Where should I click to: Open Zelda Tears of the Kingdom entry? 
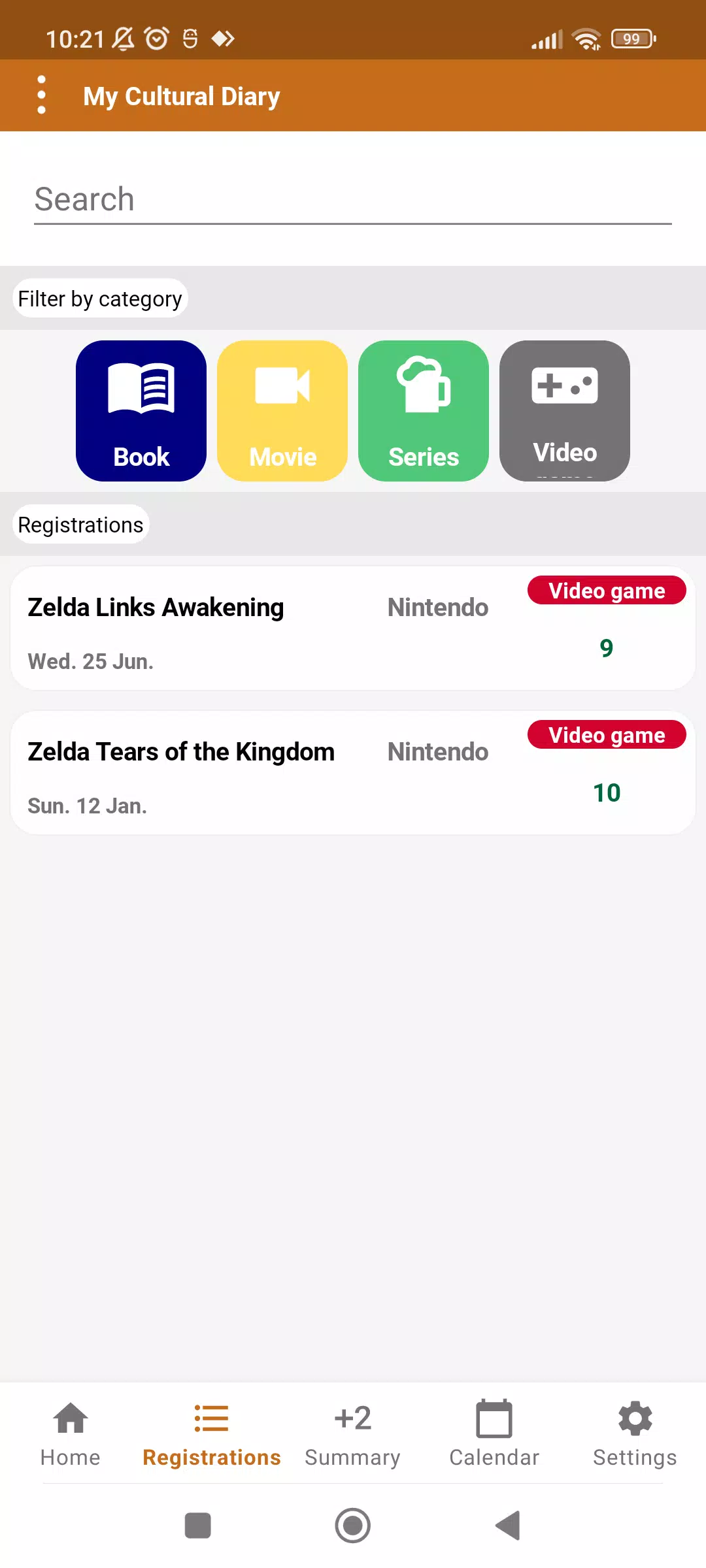[353, 772]
